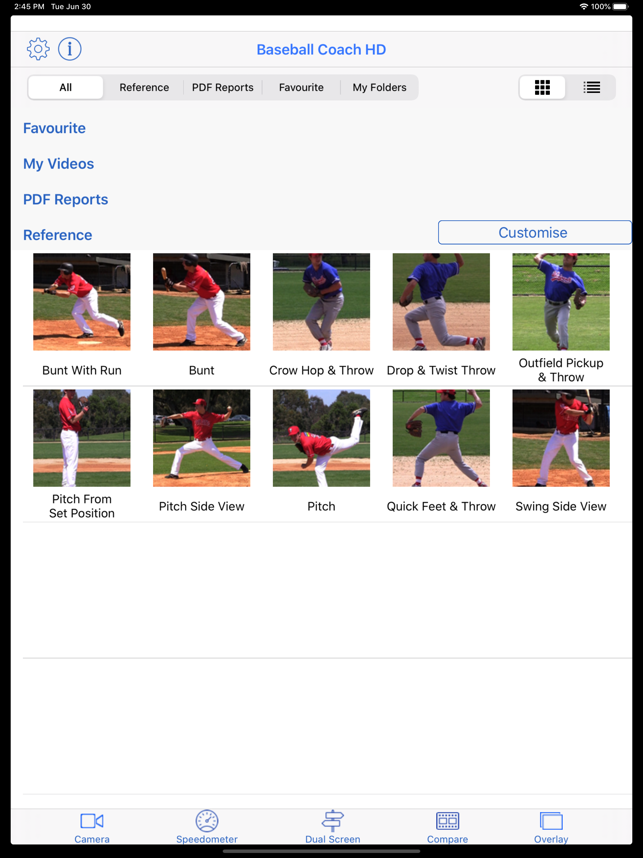This screenshot has height=858, width=643.
Task: Select grid view layout
Action: point(542,88)
